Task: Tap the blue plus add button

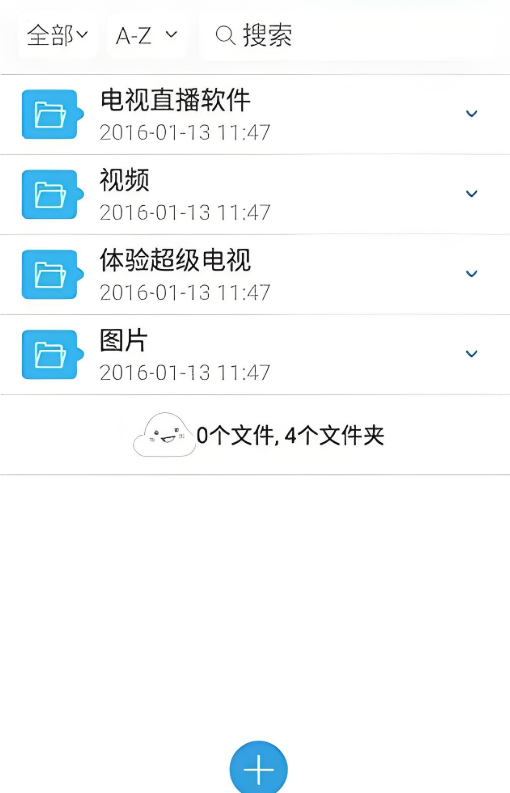Action: (x=259, y=769)
